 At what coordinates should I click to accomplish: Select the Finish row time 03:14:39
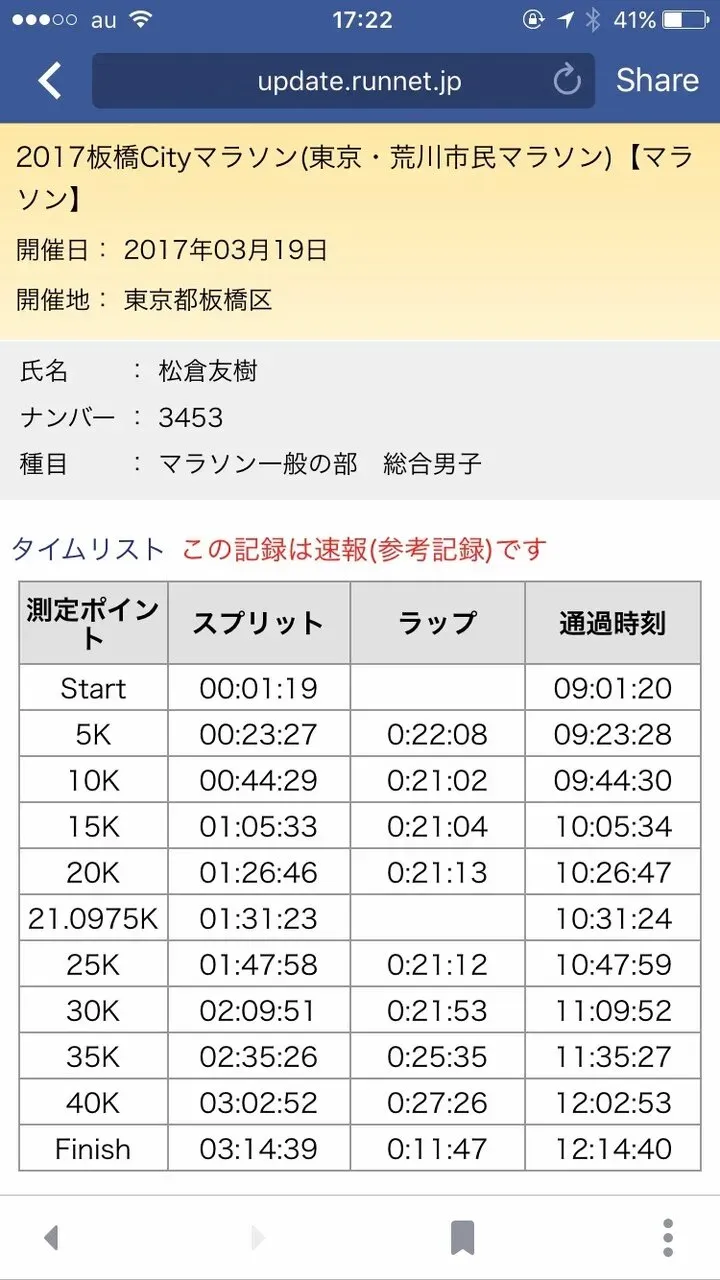258,1149
